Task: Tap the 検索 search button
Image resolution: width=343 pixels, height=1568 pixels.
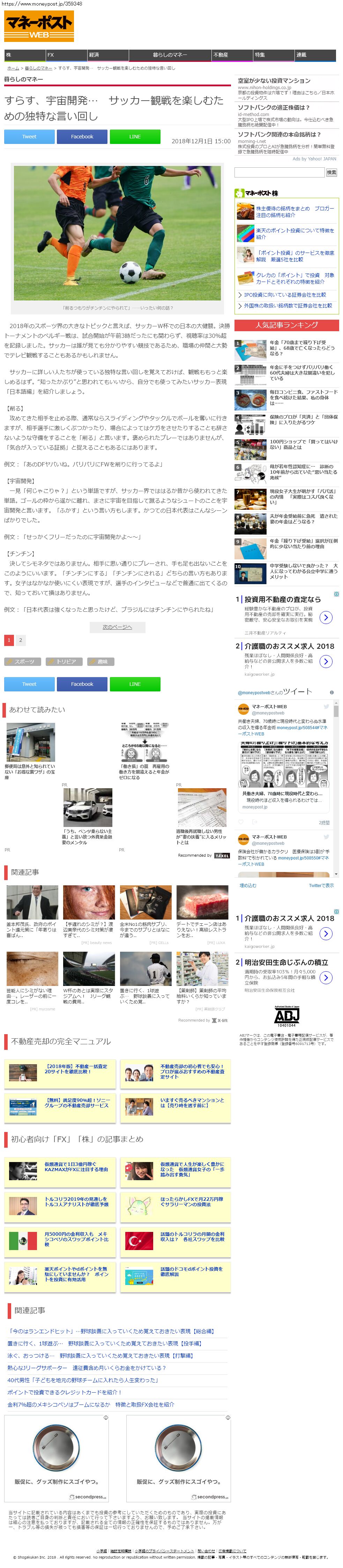Action: (x=331, y=172)
